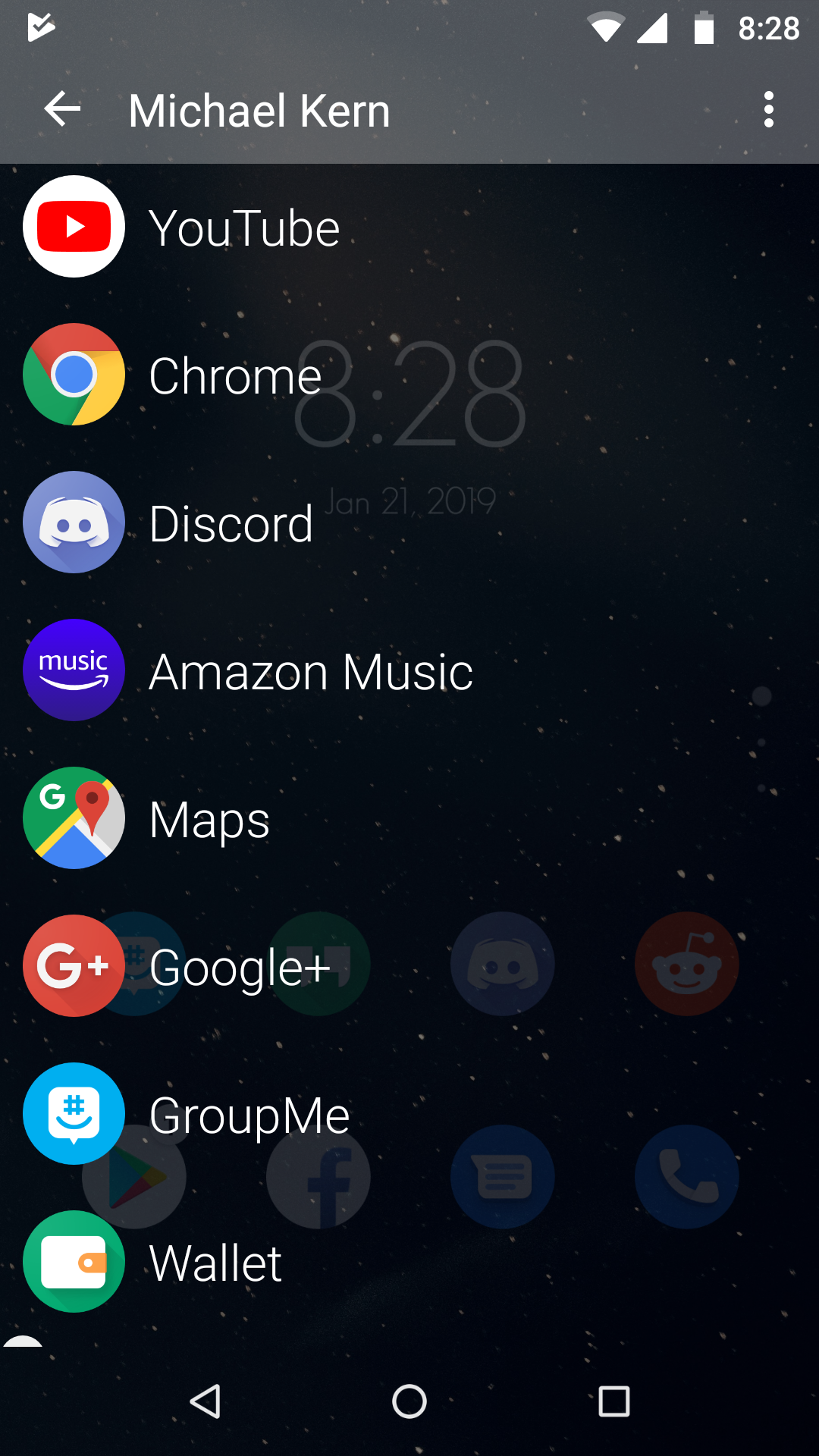Open recent apps overview
819x1456 pixels.
point(613,1401)
